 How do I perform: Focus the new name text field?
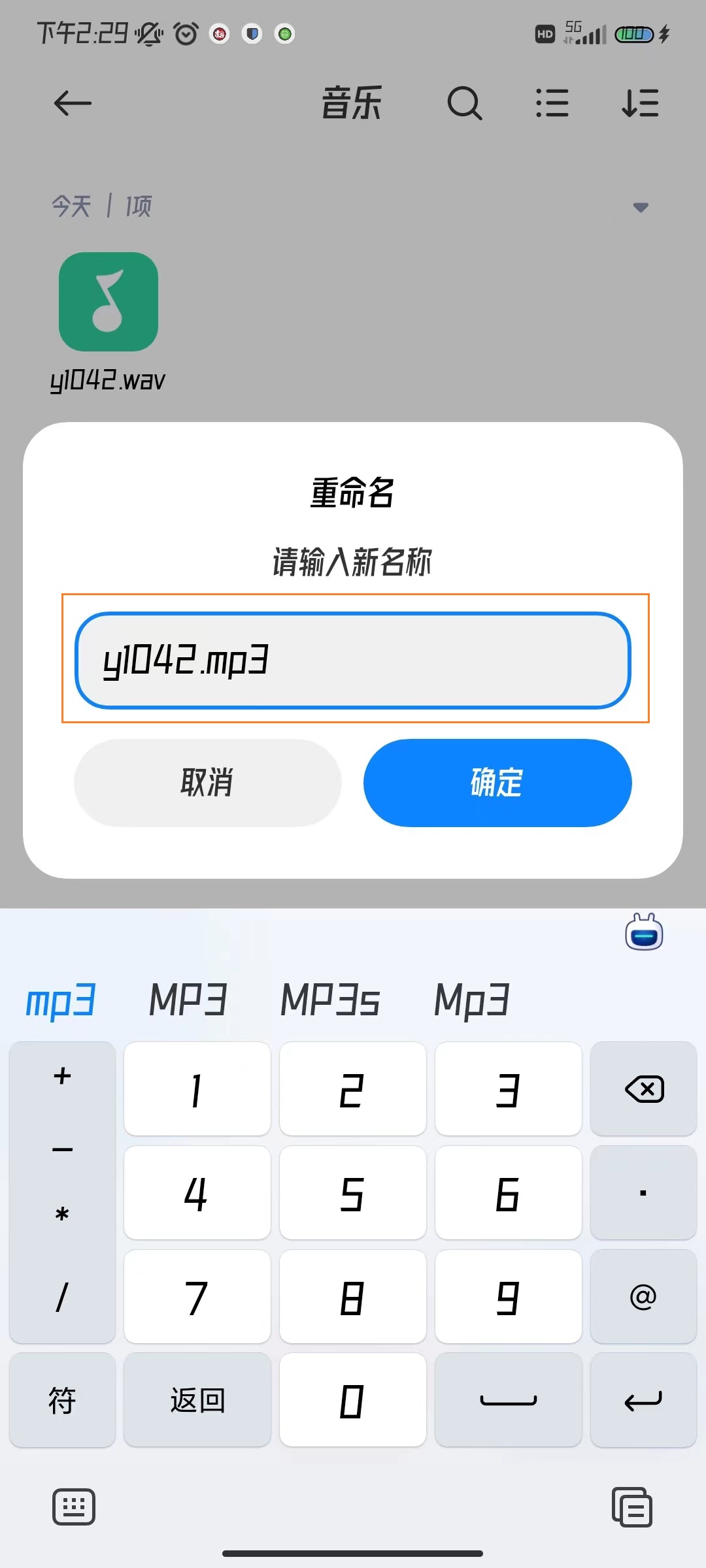coord(353,660)
